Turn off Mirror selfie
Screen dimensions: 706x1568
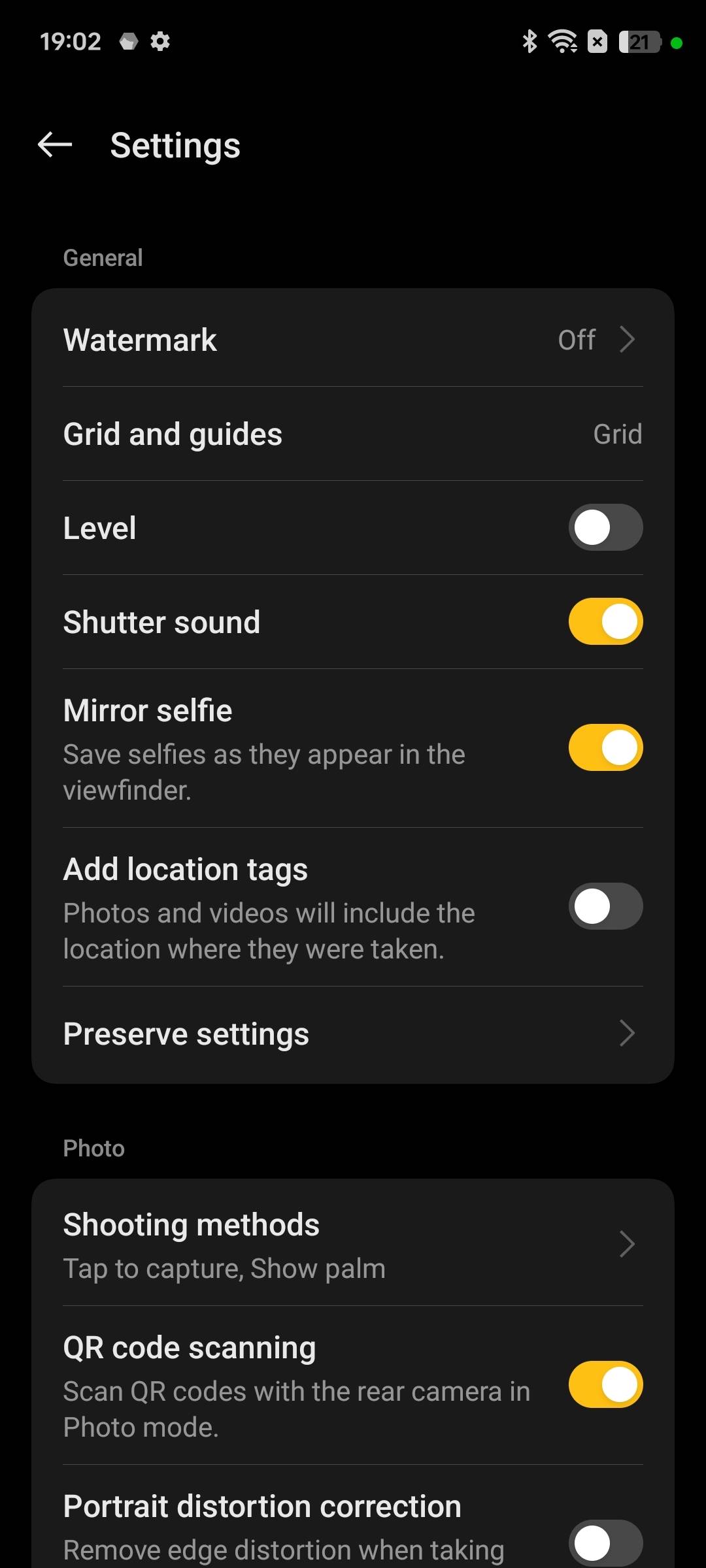coord(605,747)
